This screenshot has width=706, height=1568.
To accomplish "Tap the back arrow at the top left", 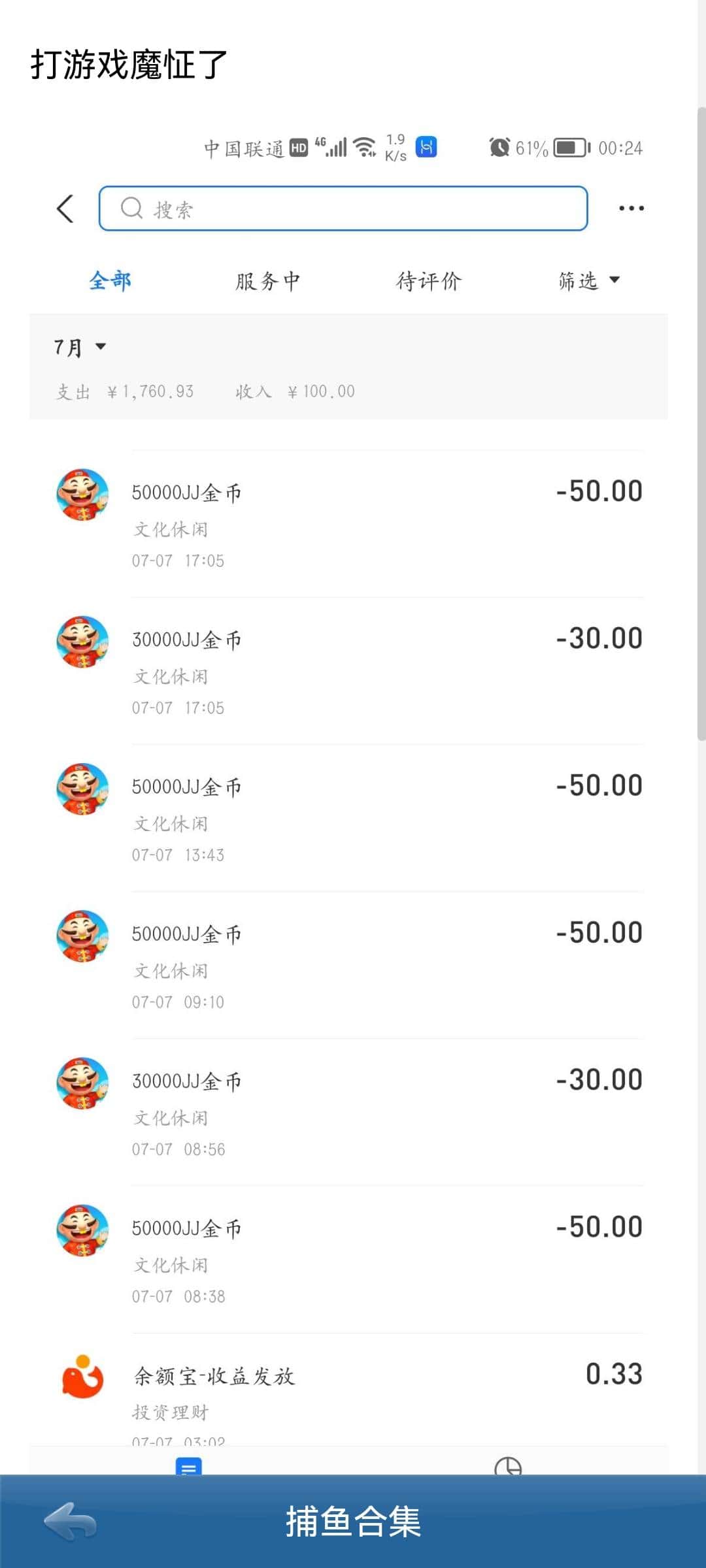I will (63, 208).
